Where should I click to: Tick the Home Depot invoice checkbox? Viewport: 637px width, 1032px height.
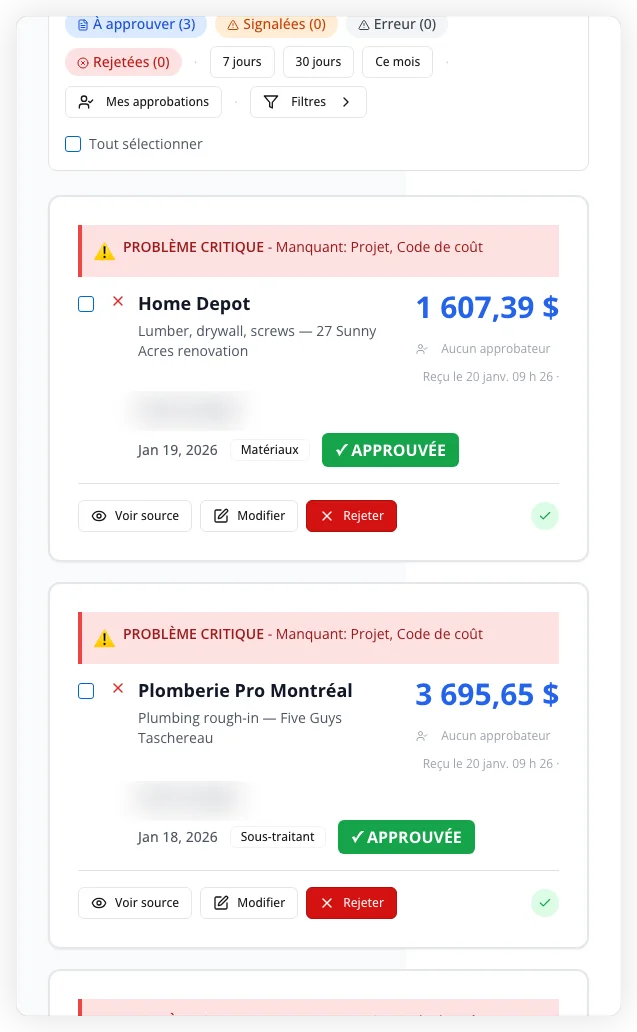pyautogui.click(x=86, y=304)
